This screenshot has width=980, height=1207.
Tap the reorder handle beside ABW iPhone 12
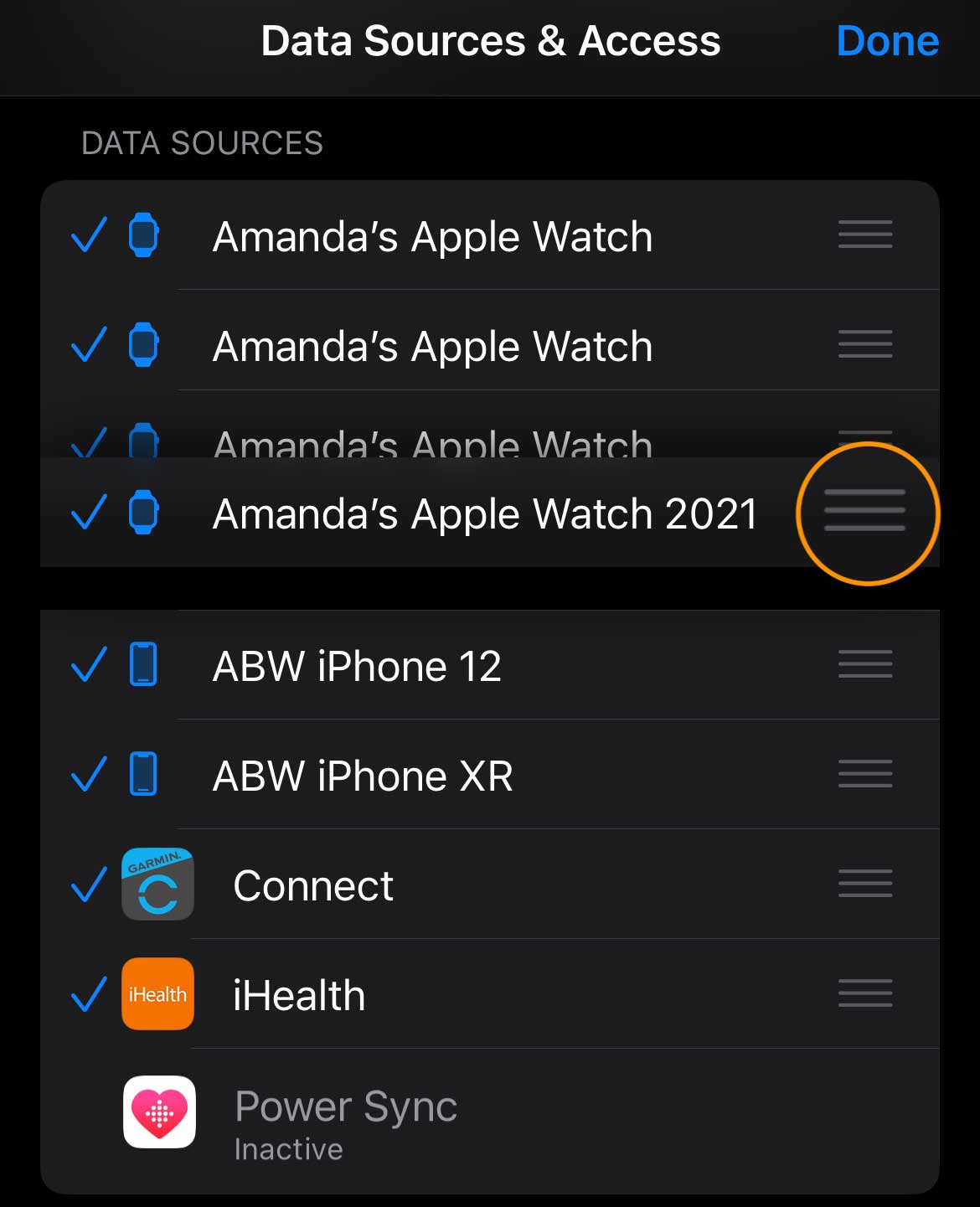[x=865, y=665]
